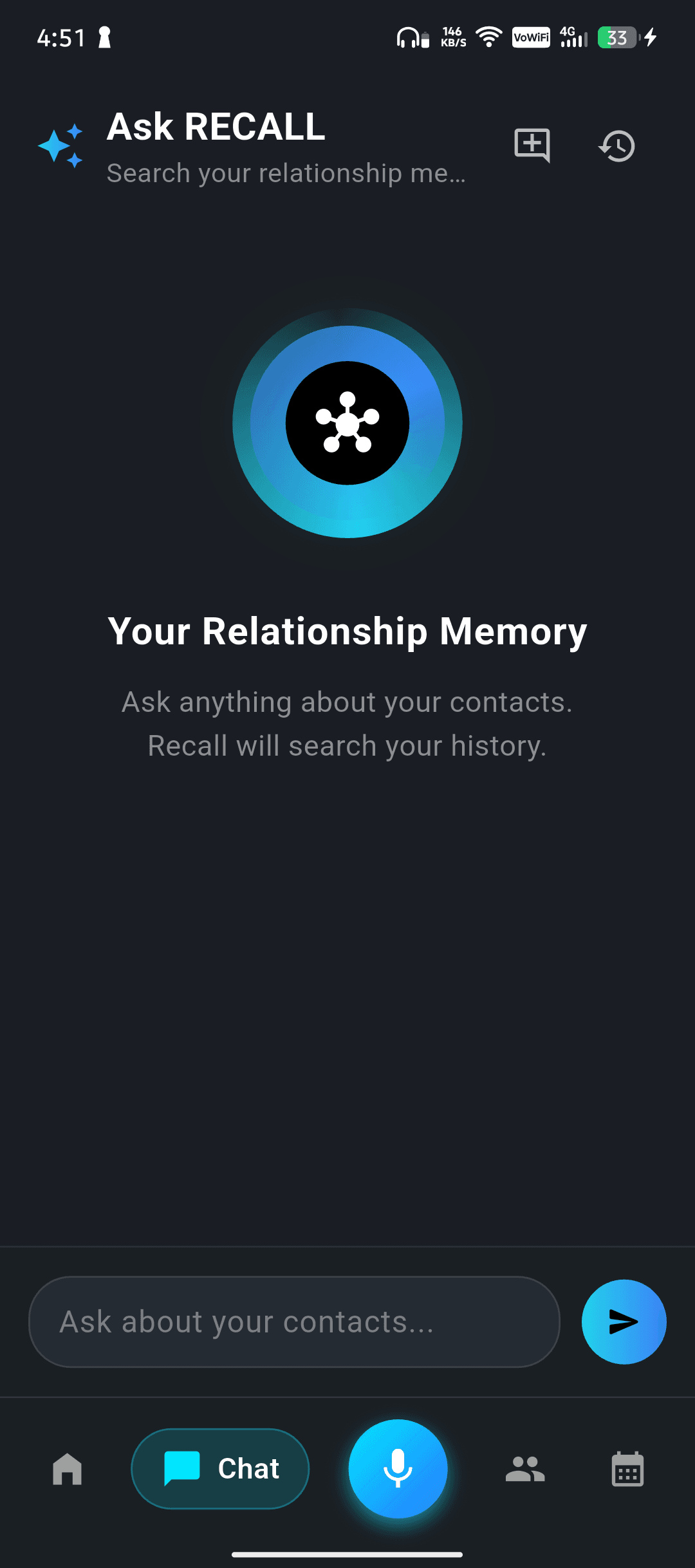695x1568 pixels.
Task: Tap the Your Relationship Memory heading
Action: tap(347, 631)
